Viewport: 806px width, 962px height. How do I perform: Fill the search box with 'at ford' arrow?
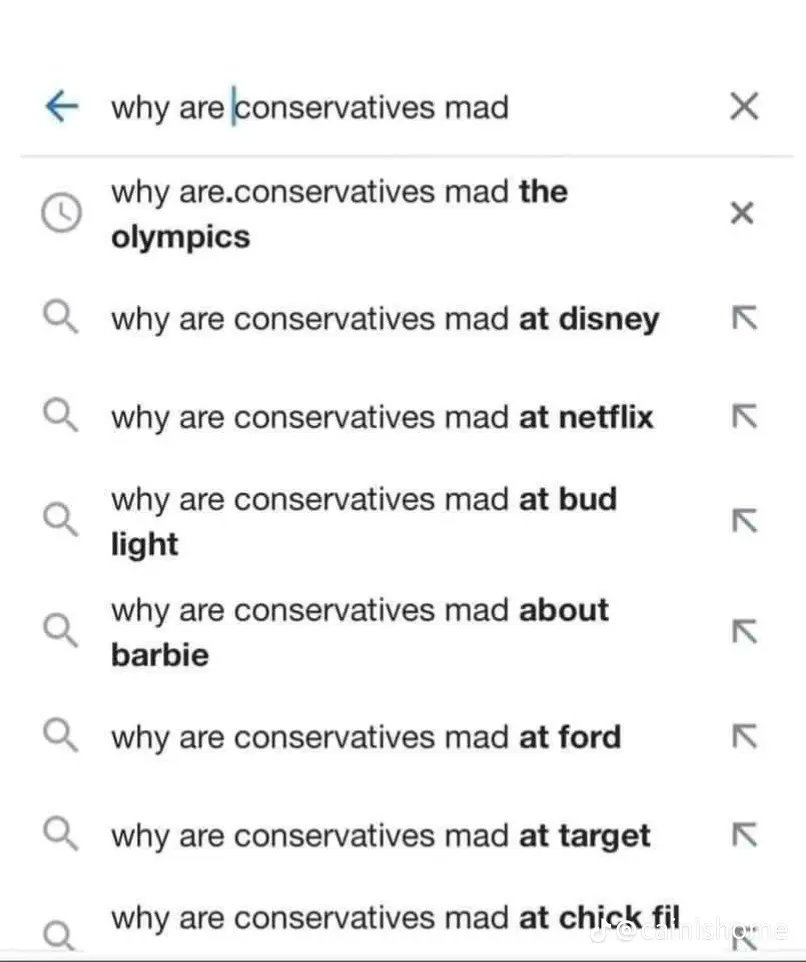(x=743, y=737)
